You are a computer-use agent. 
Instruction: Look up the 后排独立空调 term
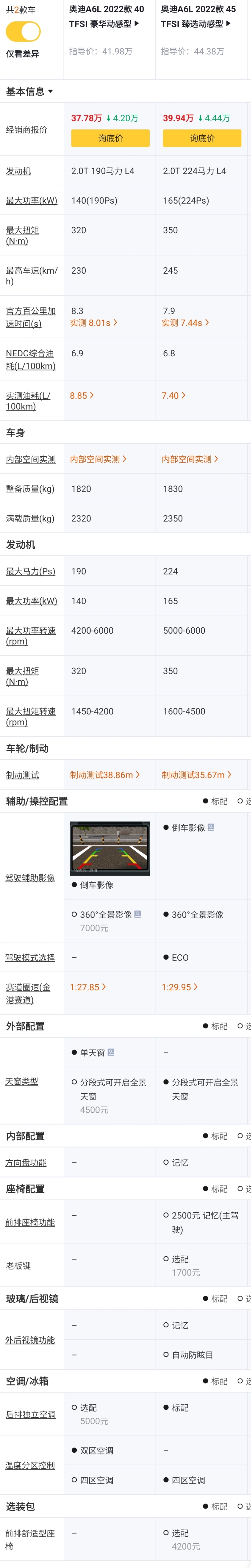(30, 1415)
